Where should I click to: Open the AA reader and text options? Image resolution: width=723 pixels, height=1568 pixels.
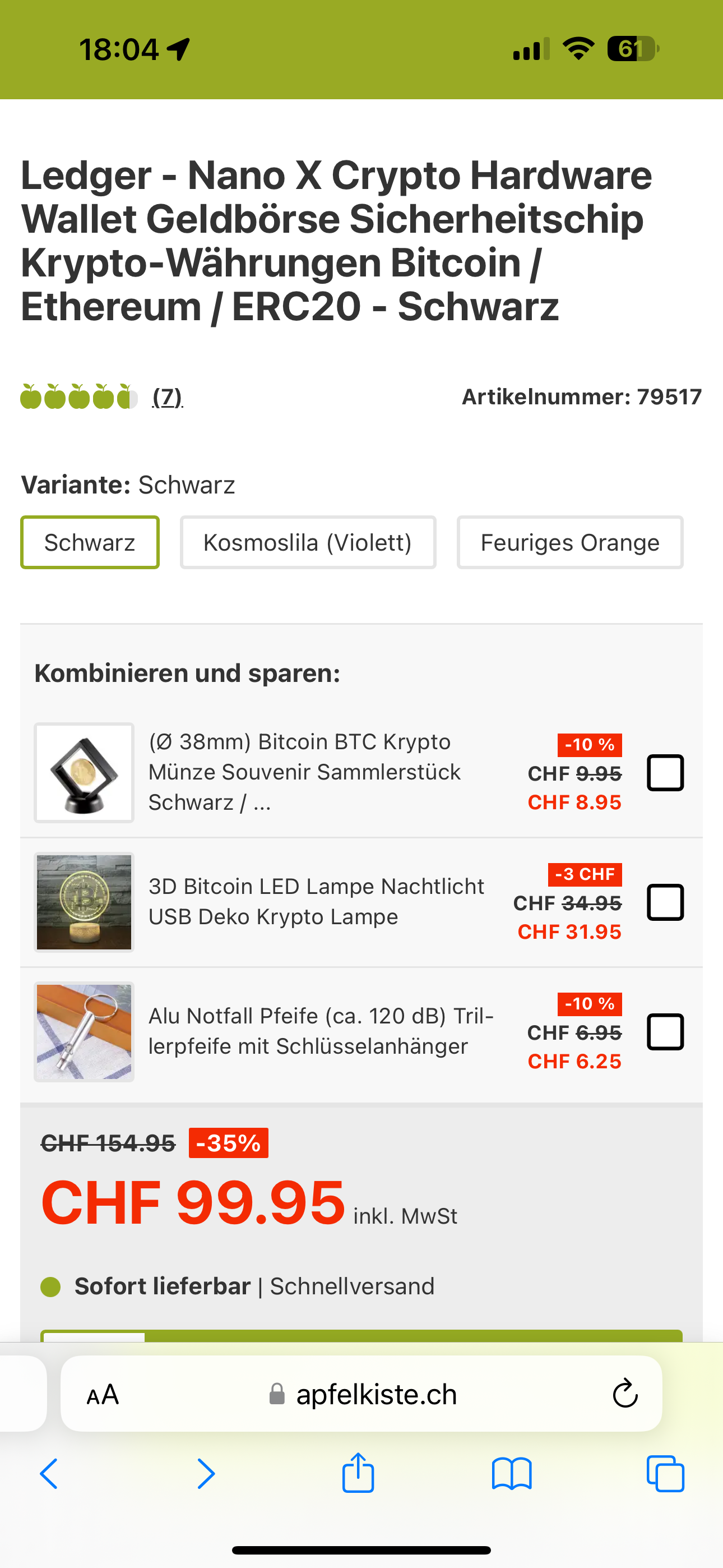click(x=103, y=1394)
